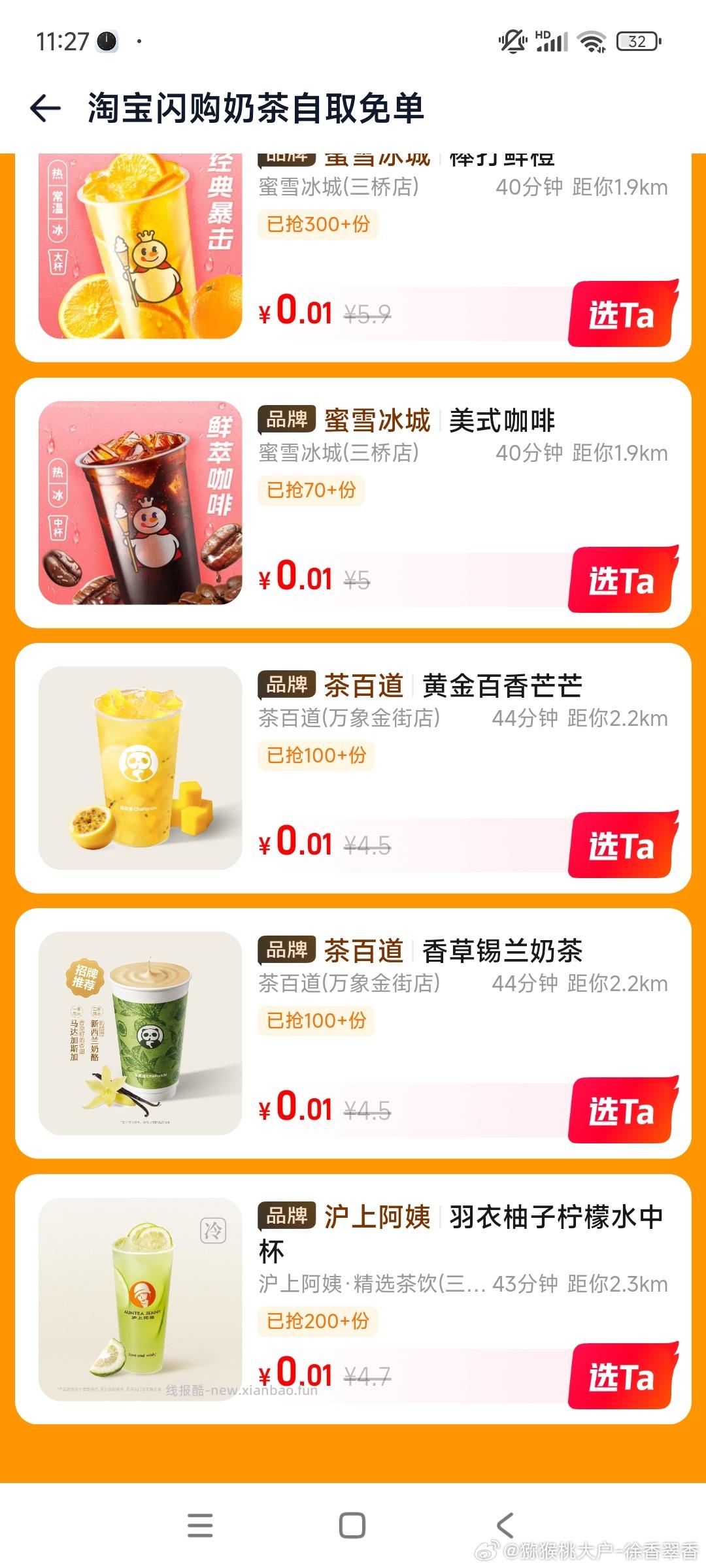Tap 选Ta on the 美式咖啡 card
Image resolution: width=706 pixels, height=1568 pixels.
click(621, 580)
